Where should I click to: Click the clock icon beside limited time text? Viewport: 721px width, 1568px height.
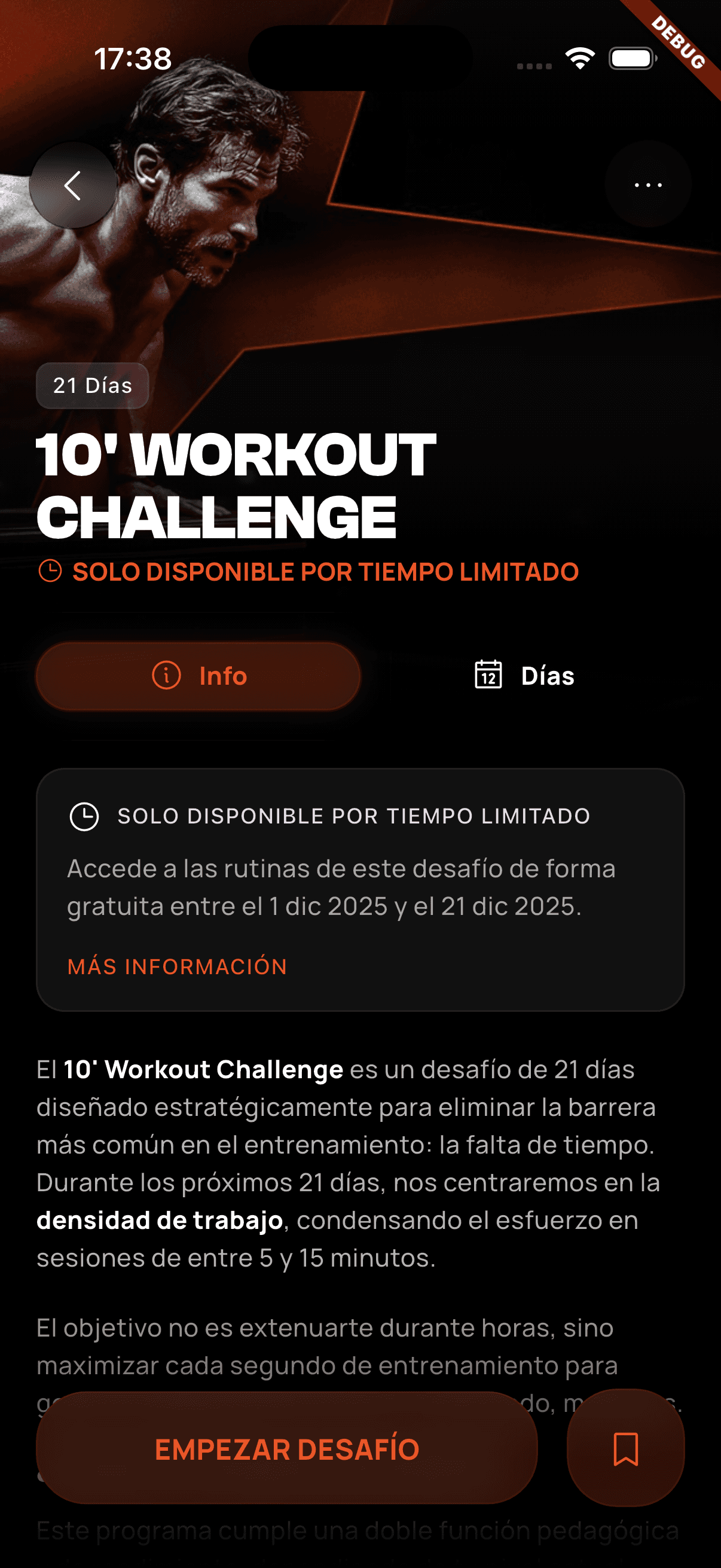(51, 571)
